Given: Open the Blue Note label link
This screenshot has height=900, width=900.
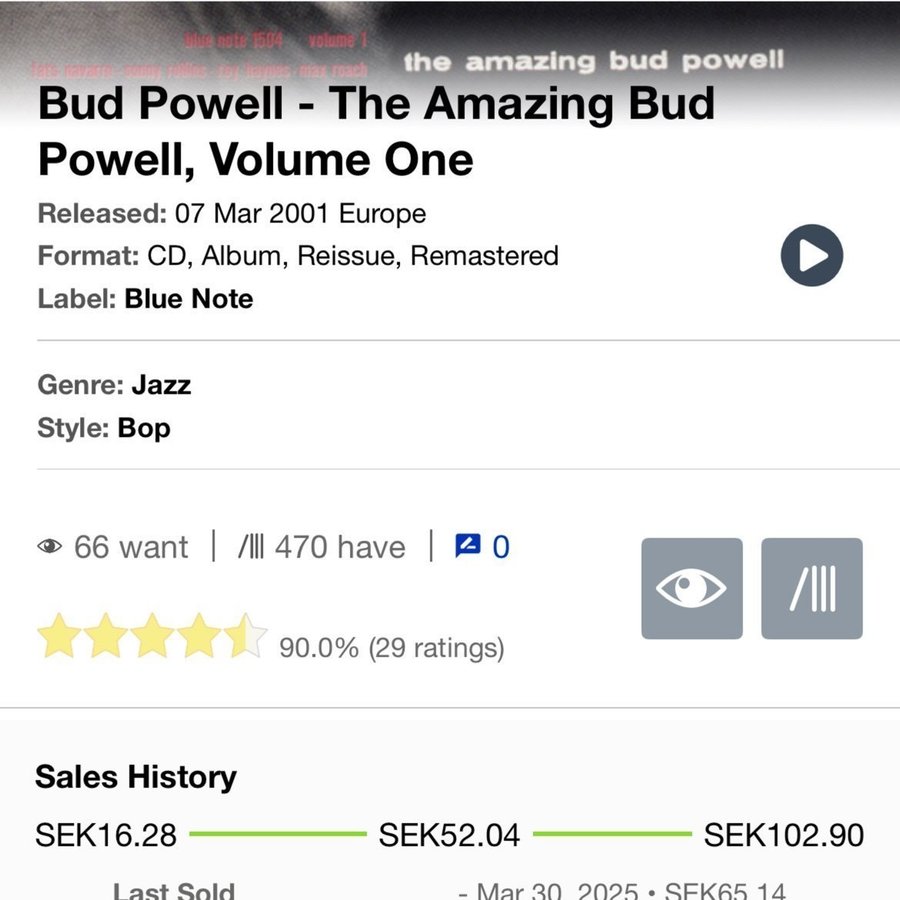Looking at the screenshot, I should (188, 299).
